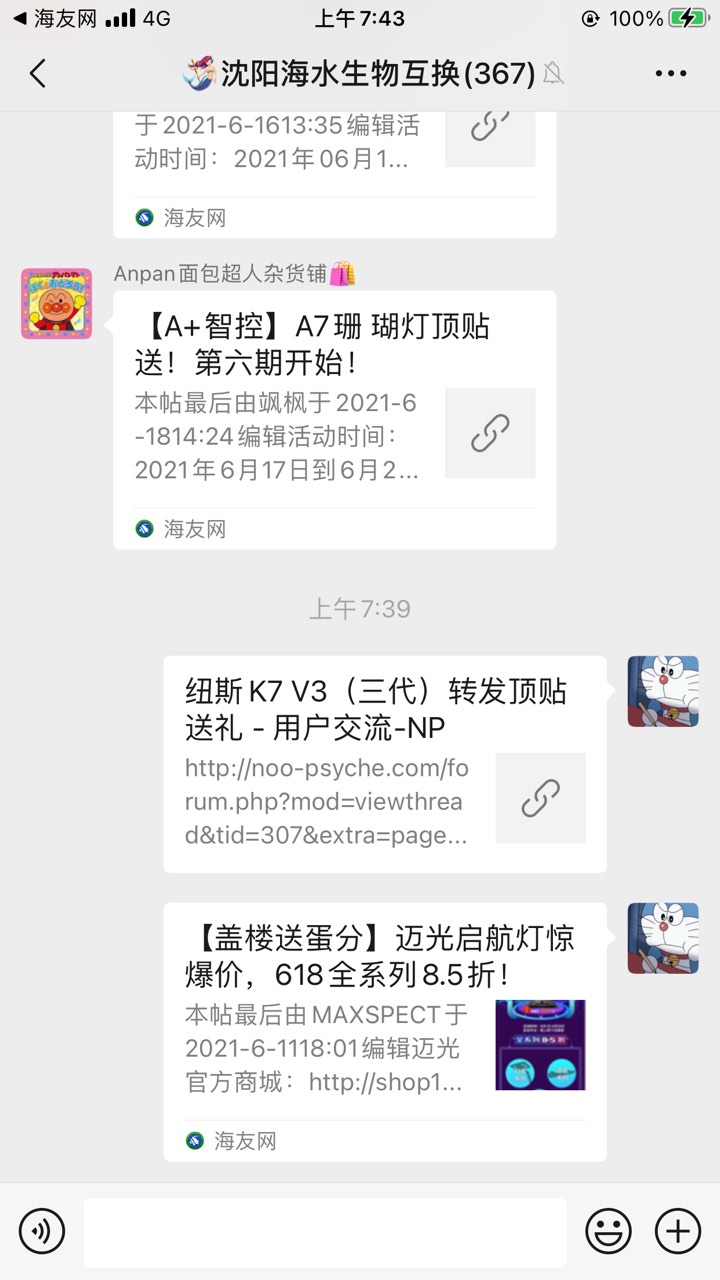Open the emoji sticker panel
The image size is (720, 1280).
(x=608, y=1230)
